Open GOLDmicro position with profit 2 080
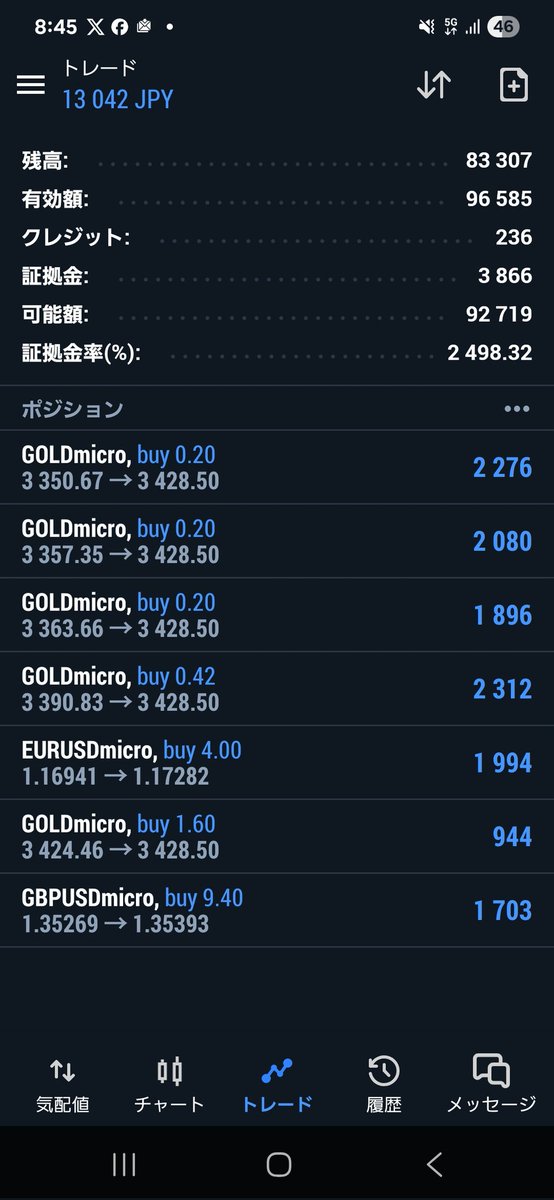554x1200 pixels. [277, 542]
